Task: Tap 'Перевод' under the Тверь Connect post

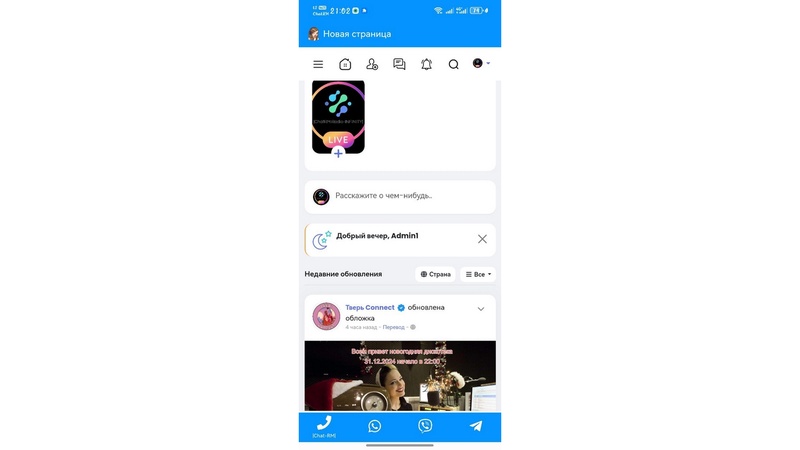Action: coord(393,327)
